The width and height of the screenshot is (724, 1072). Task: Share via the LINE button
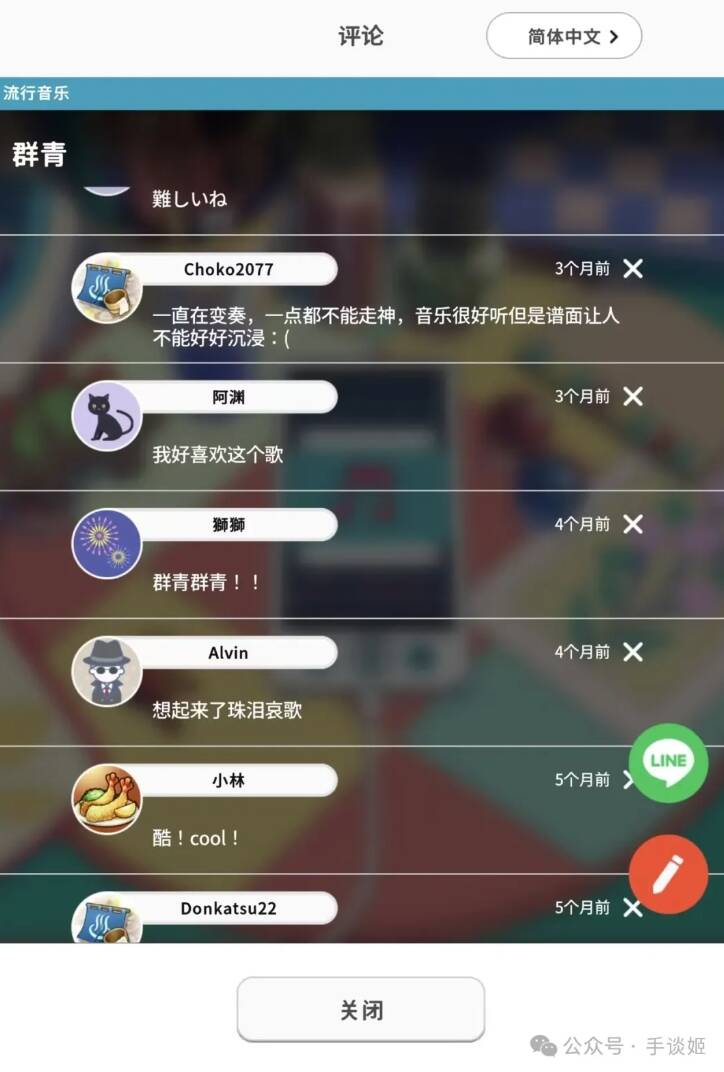(x=667, y=762)
